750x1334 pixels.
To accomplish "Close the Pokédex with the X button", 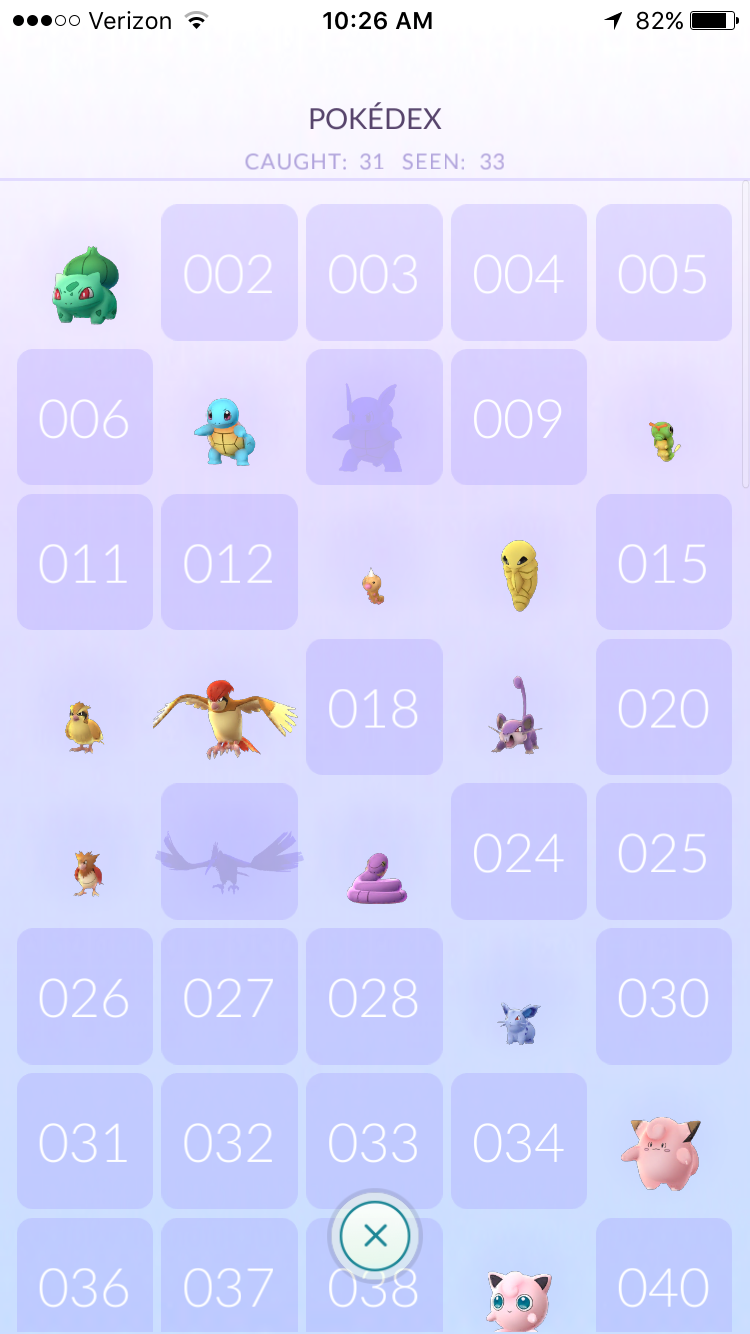I will click(375, 1237).
